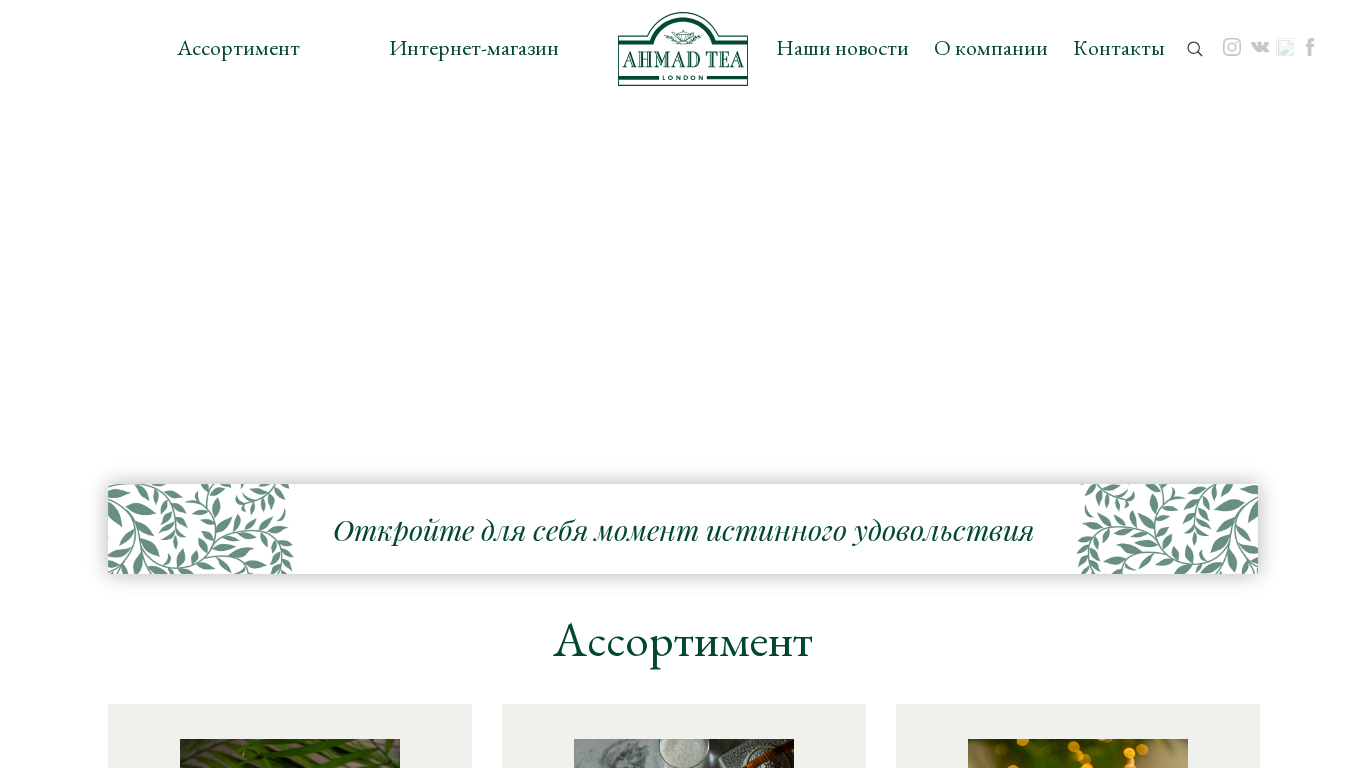The height and width of the screenshot is (768, 1366).
Task: Open the Ассортимент menu item
Action: (238, 48)
